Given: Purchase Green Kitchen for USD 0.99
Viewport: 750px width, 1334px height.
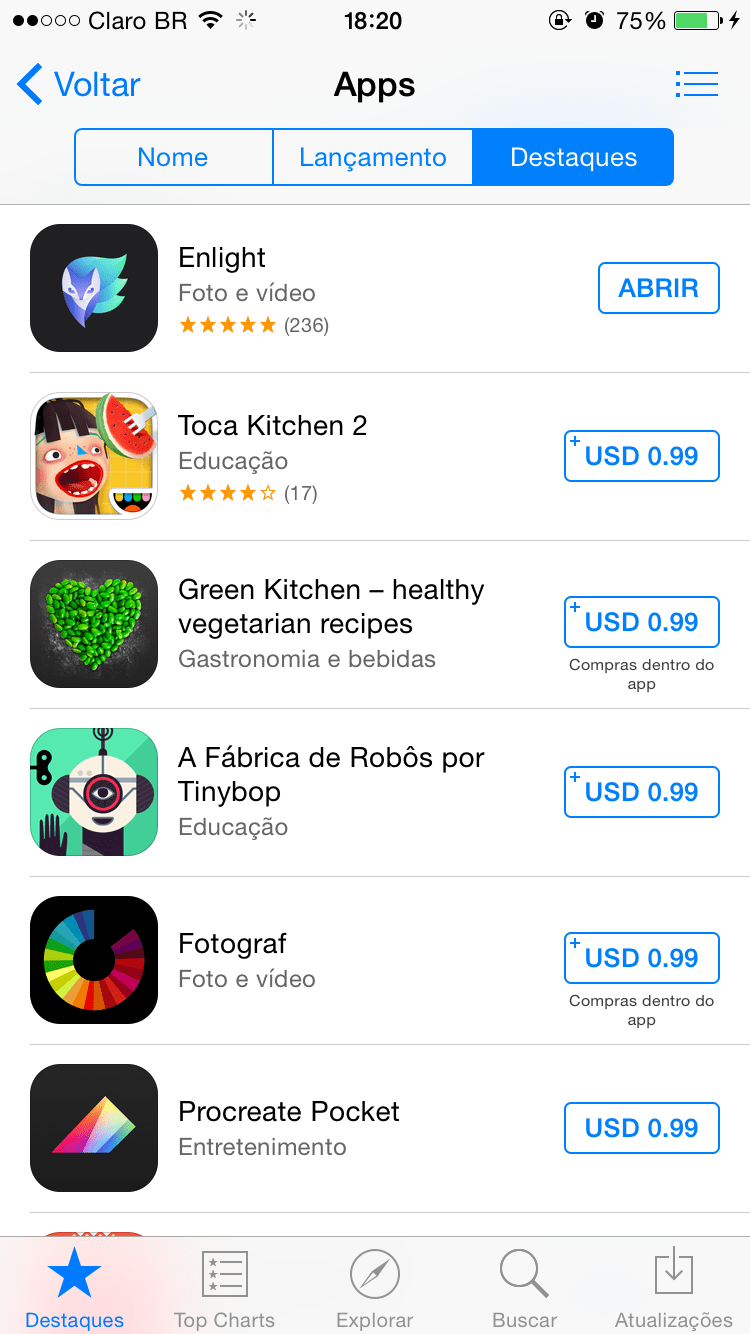Looking at the screenshot, I should point(641,622).
